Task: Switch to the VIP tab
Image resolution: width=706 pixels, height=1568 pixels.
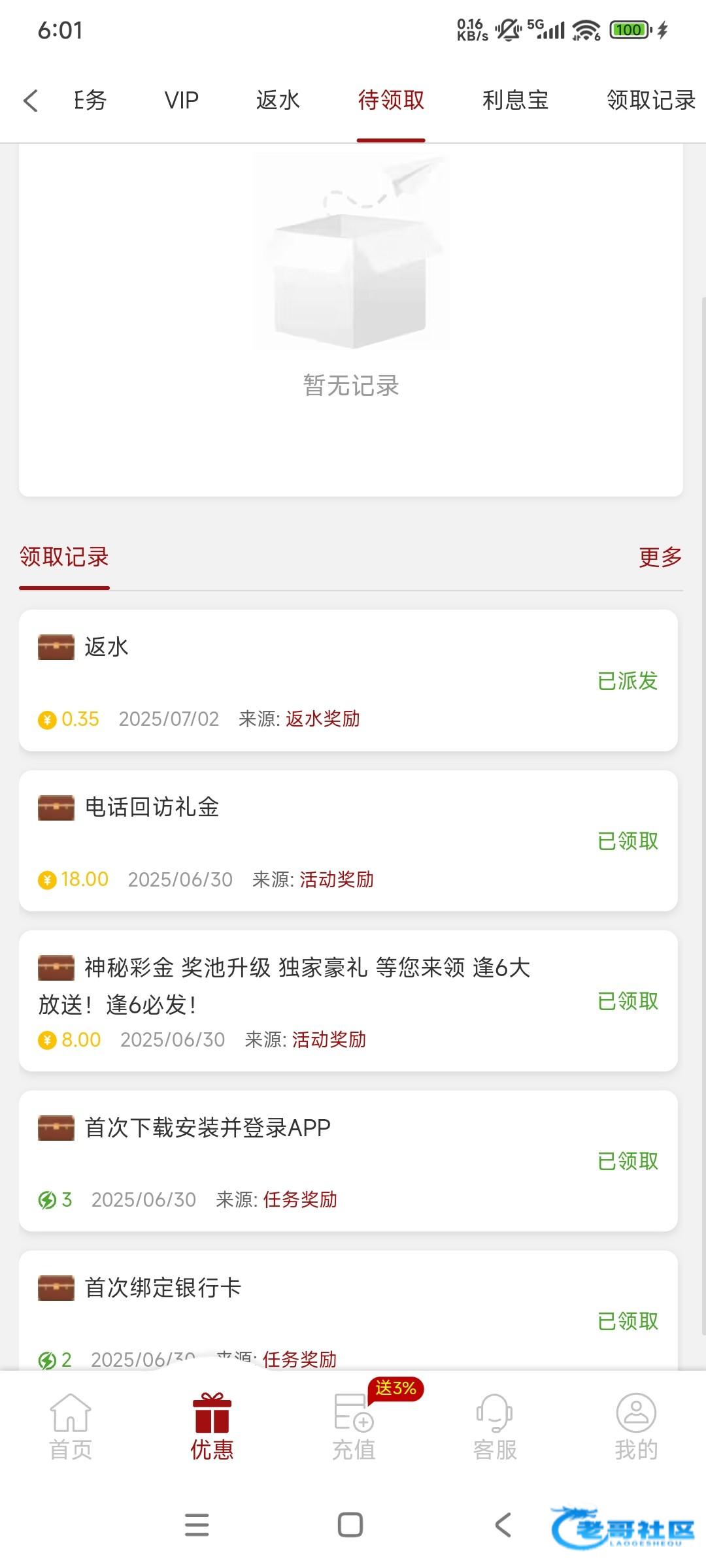Action: [181, 101]
